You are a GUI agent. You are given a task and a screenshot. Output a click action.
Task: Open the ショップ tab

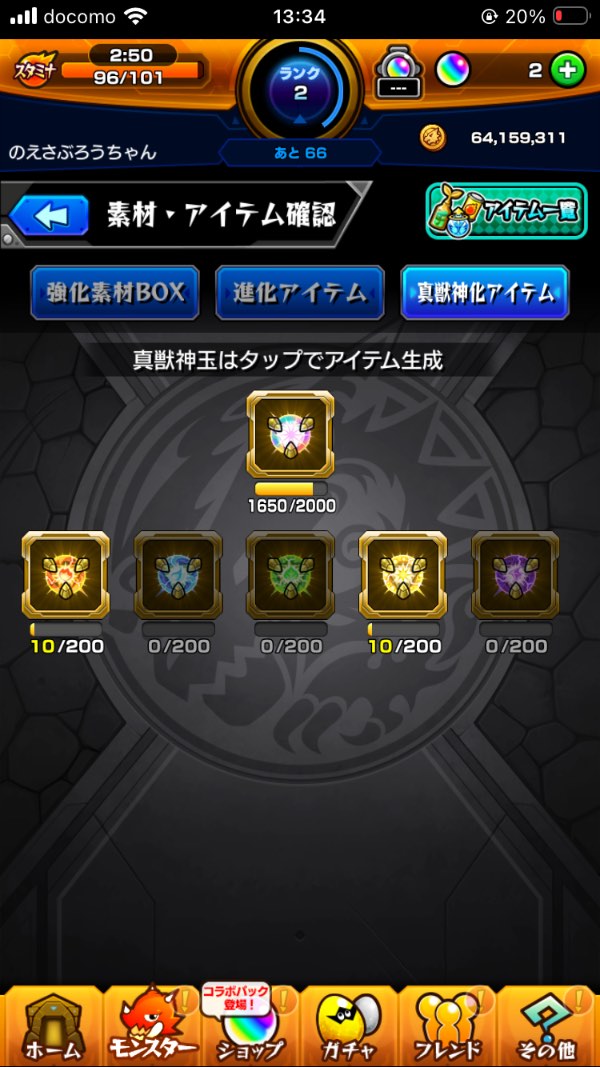pos(250,1028)
